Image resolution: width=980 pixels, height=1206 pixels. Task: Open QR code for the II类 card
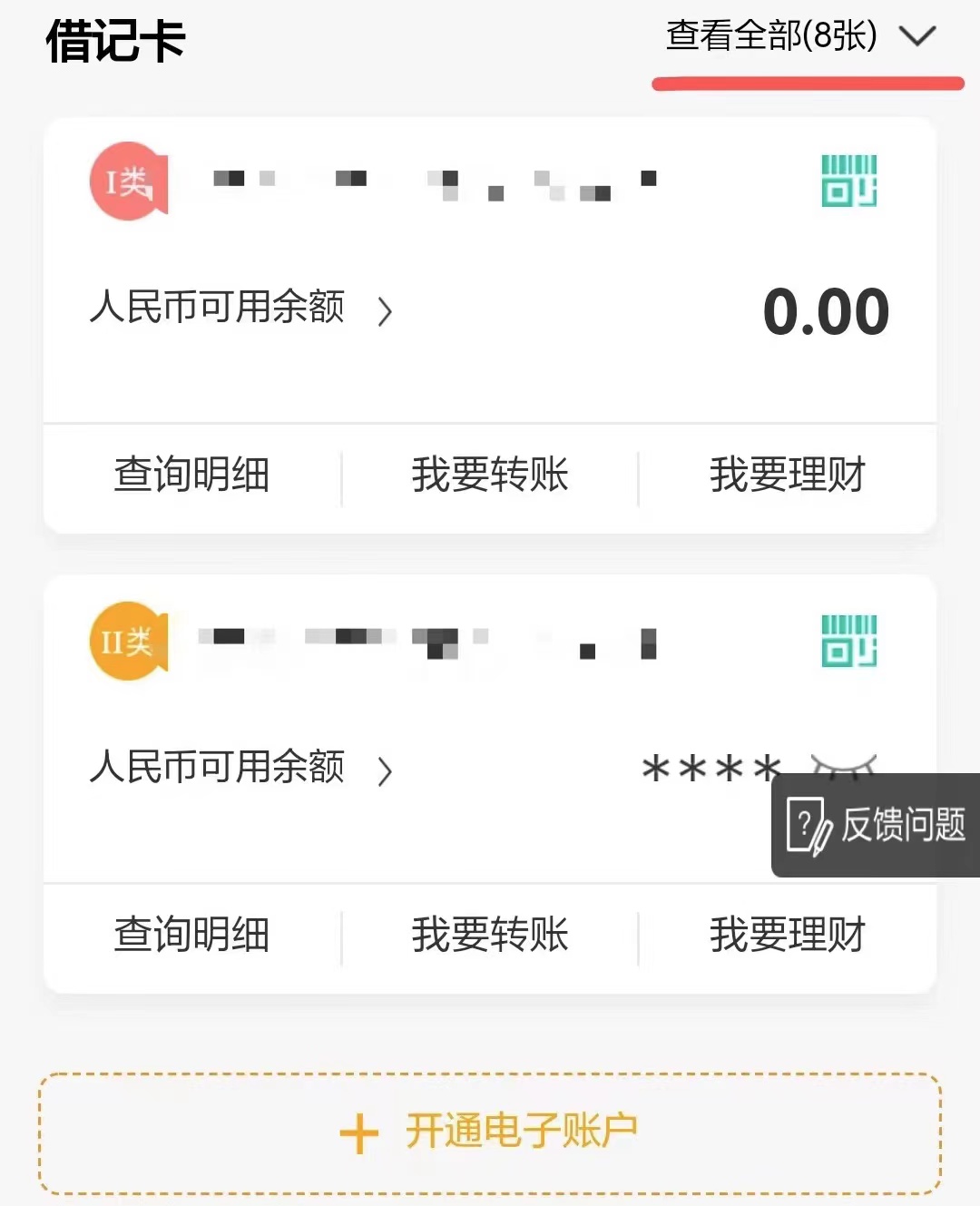(848, 641)
